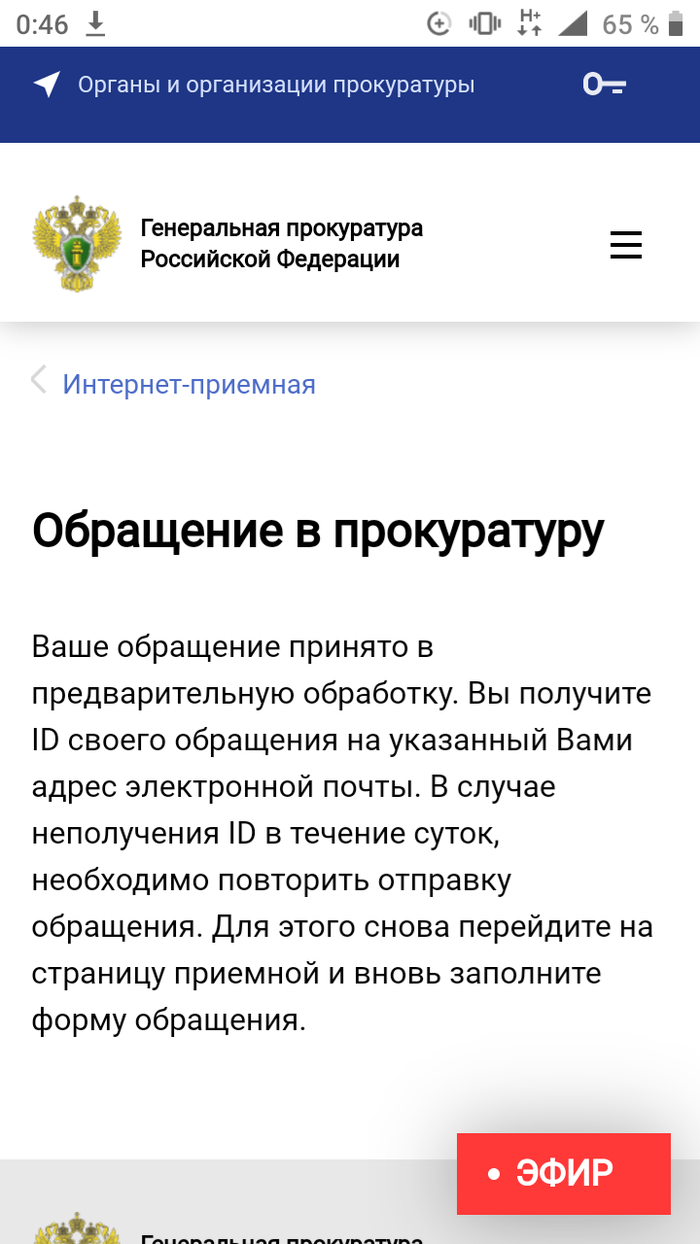700x1244 pixels.
Task: Go back to Интернет-приемная
Action: (x=189, y=384)
